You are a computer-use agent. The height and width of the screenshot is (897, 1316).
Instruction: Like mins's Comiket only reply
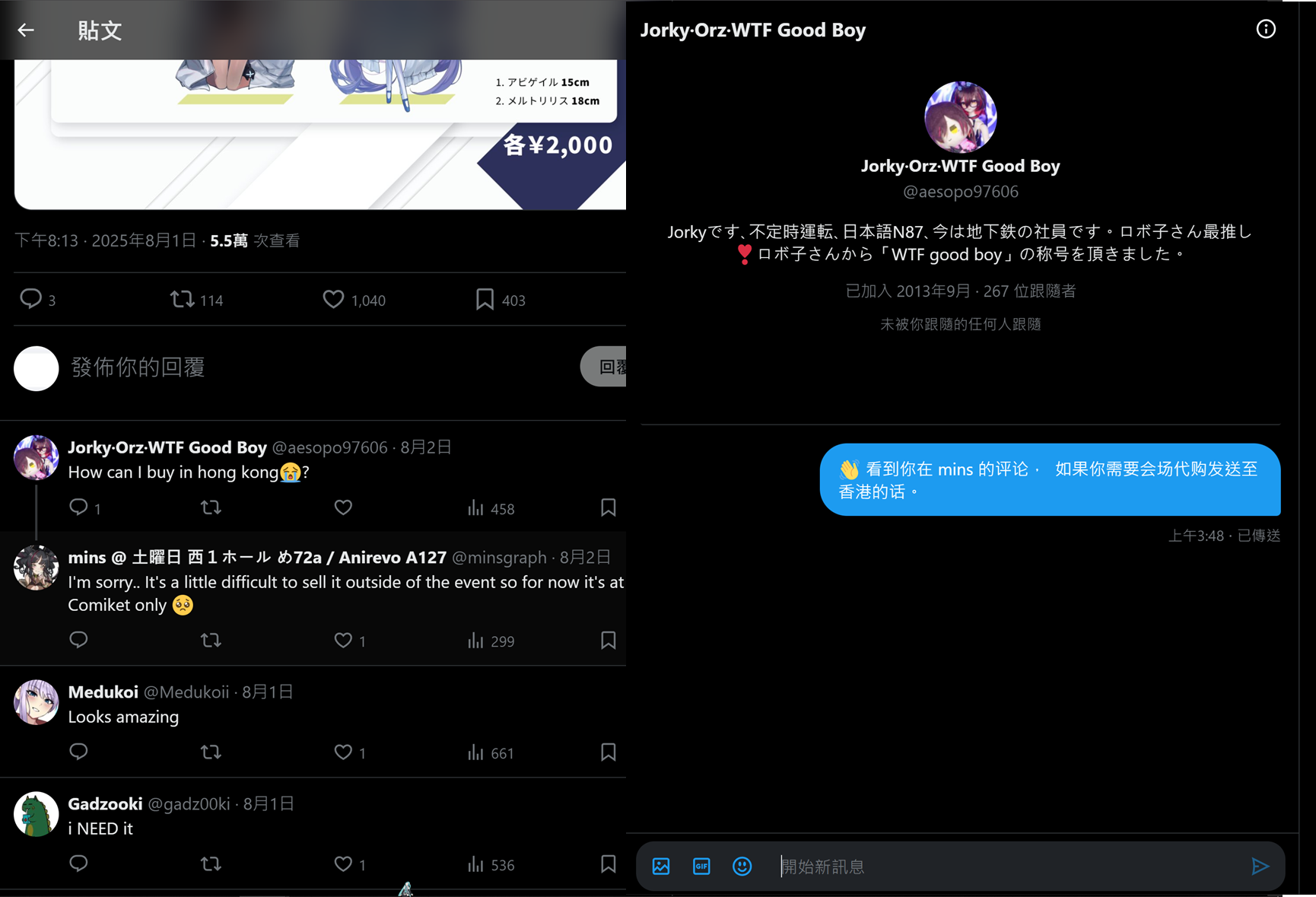coord(343,641)
